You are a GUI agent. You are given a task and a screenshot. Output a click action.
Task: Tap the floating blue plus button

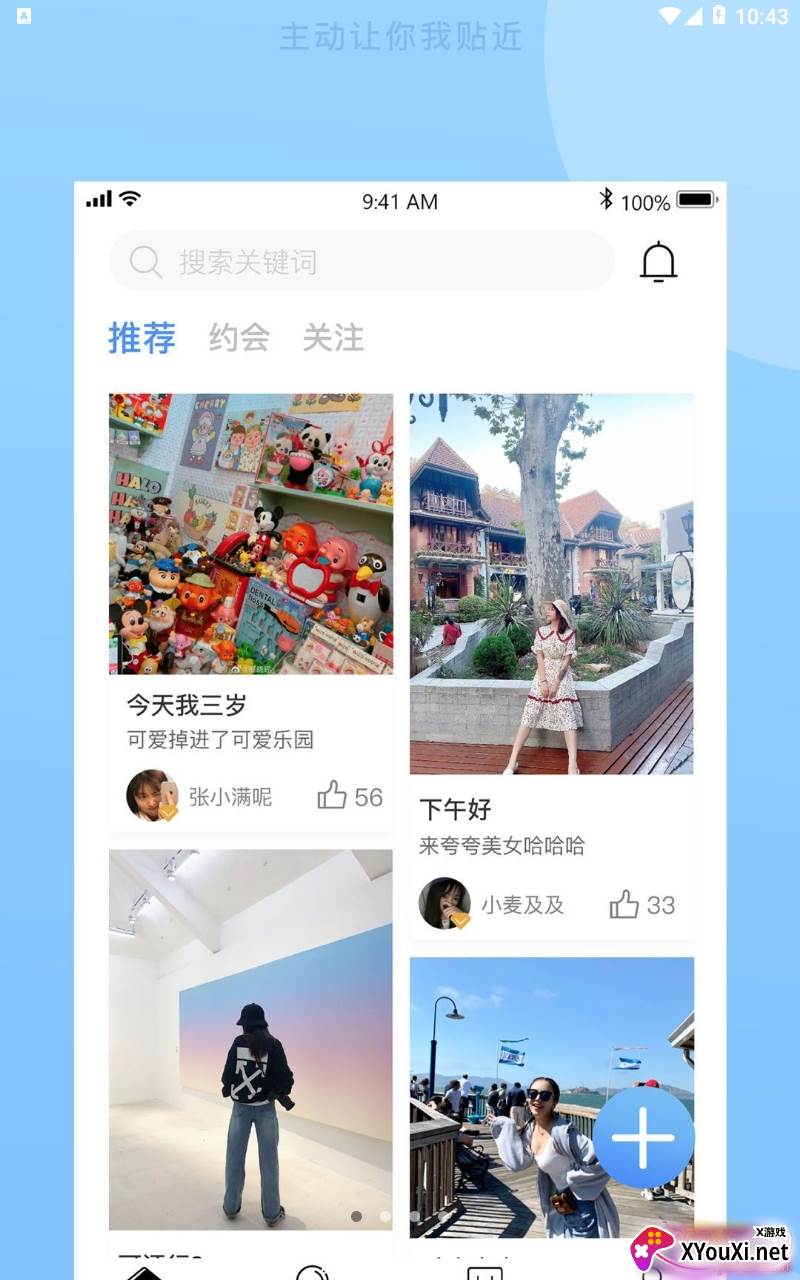(645, 1138)
